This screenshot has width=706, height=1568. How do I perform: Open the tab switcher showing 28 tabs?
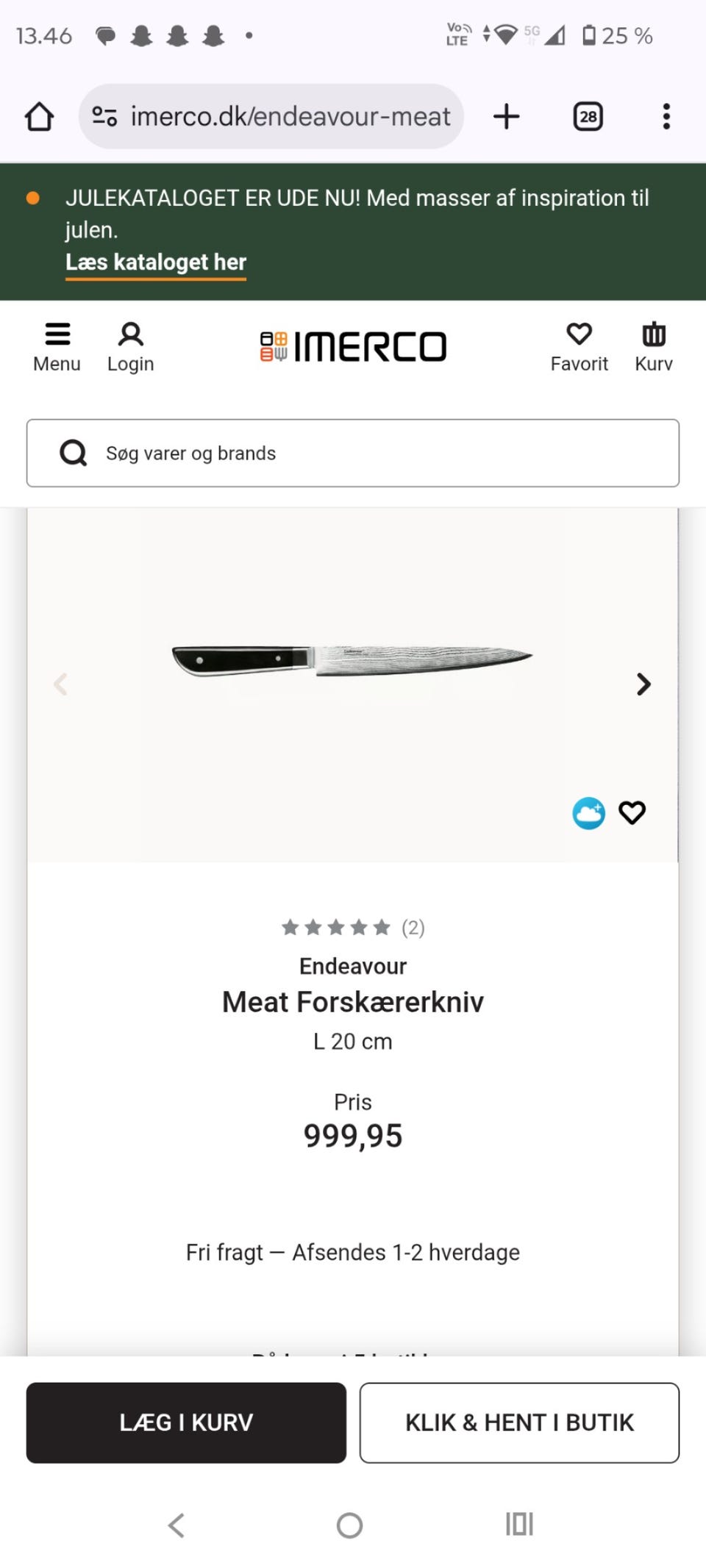[x=588, y=116]
